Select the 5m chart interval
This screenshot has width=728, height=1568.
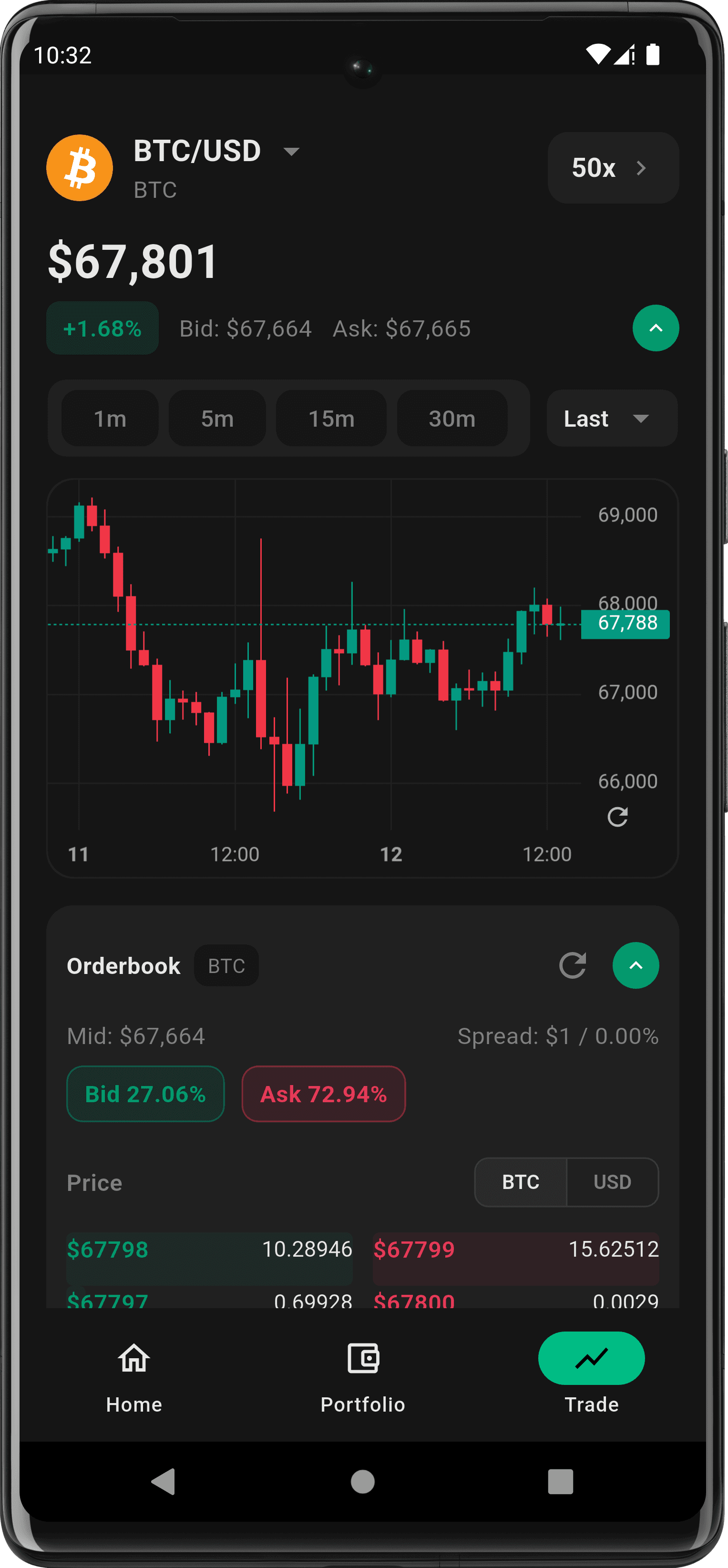(x=217, y=419)
